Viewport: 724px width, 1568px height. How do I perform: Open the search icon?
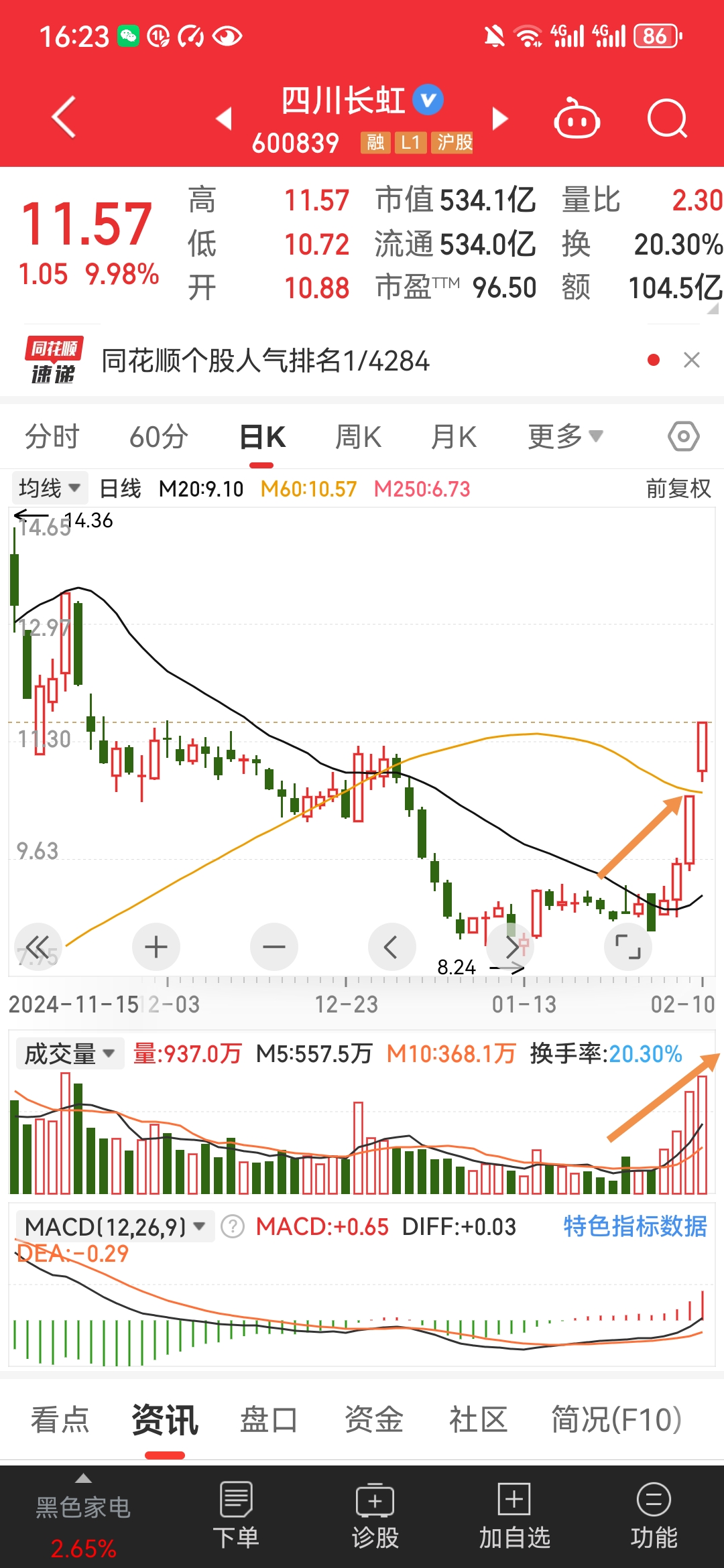(x=667, y=119)
